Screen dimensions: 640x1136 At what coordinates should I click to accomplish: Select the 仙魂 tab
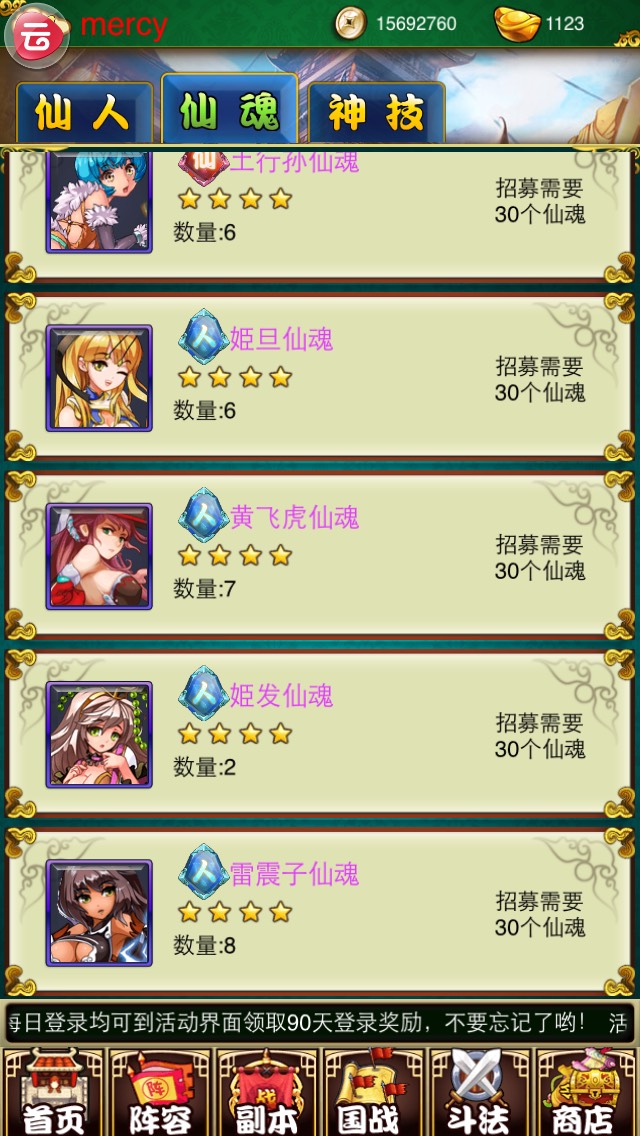click(x=229, y=111)
